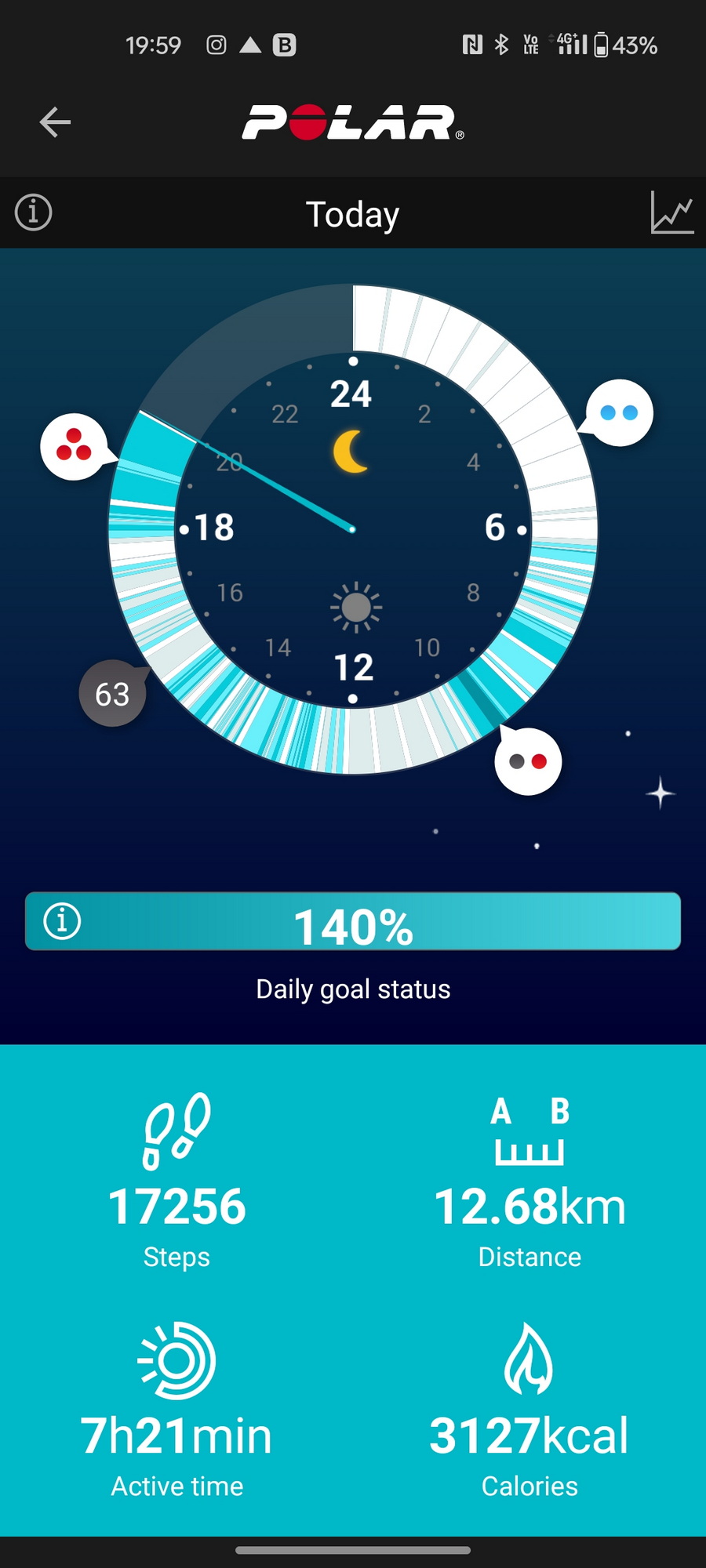The width and height of the screenshot is (706, 1568).
Task: Open info on daily goal status bar
Action: (62, 920)
